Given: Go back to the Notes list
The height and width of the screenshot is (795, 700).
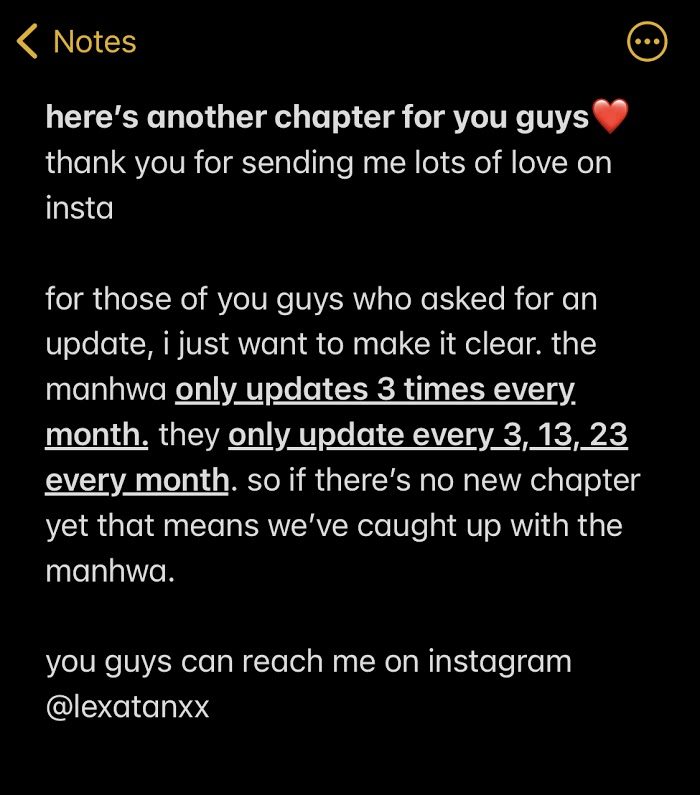Looking at the screenshot, I should click(77, 41).
